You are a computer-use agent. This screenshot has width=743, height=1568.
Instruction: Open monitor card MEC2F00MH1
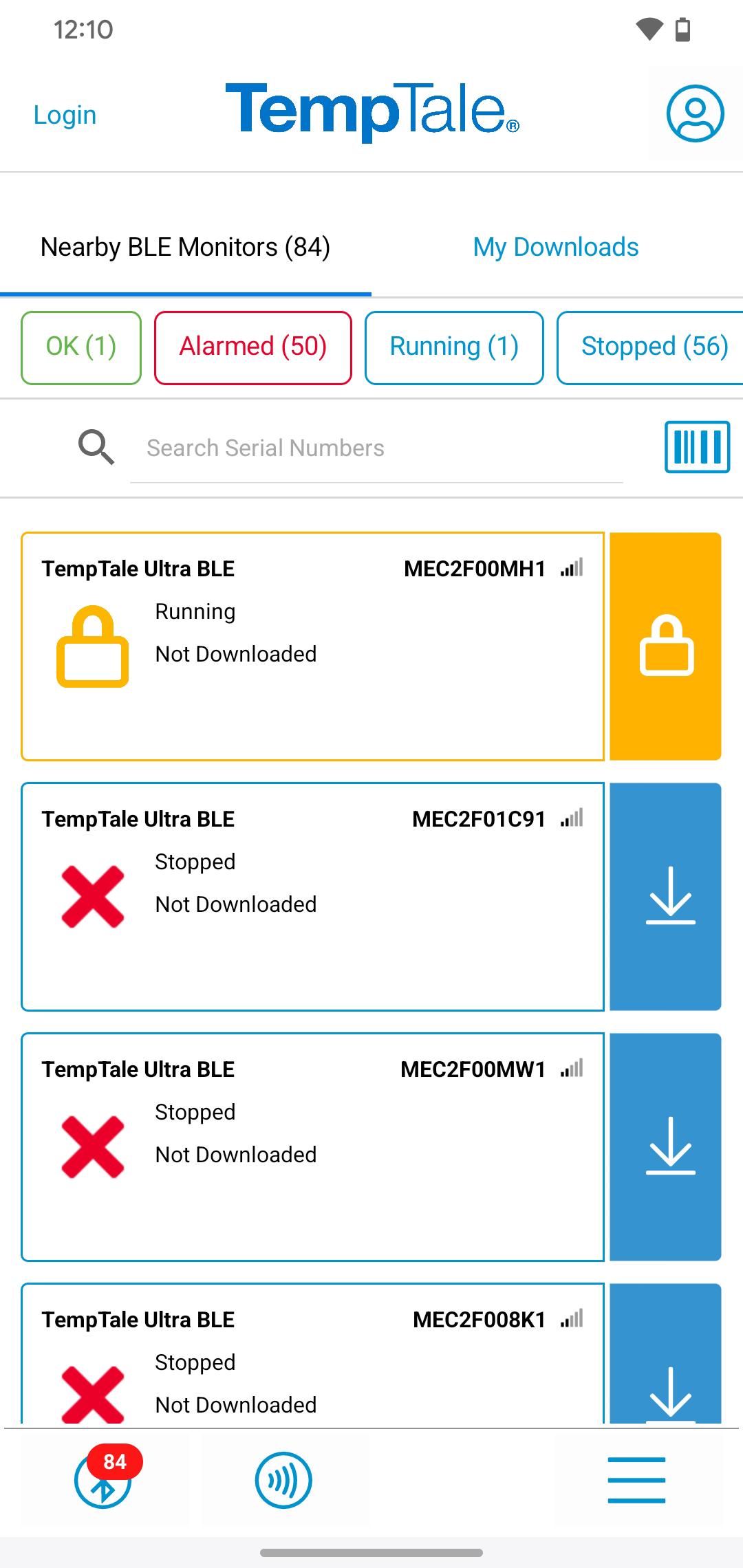coord(312,646)
